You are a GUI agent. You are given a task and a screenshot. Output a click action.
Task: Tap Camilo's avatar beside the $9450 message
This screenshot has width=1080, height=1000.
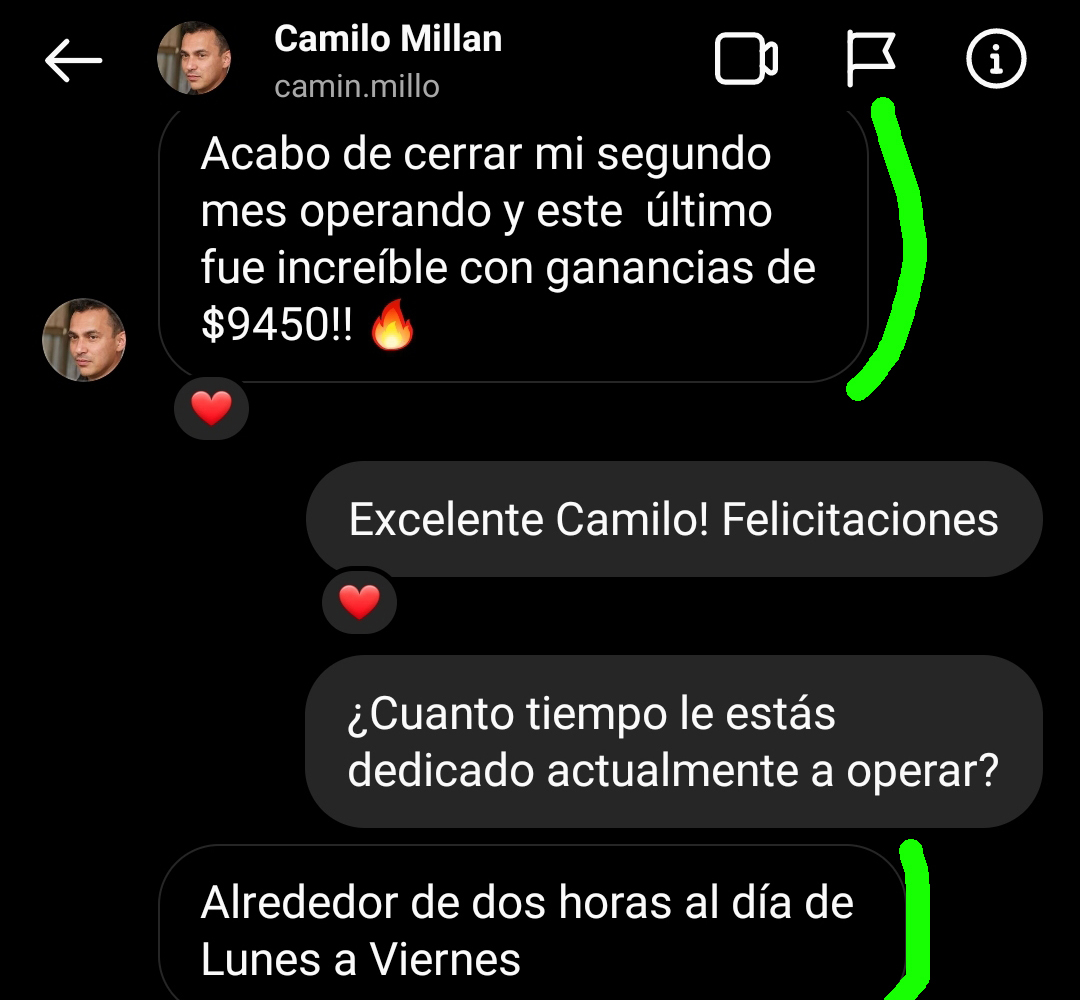click(x=84, y=340)
